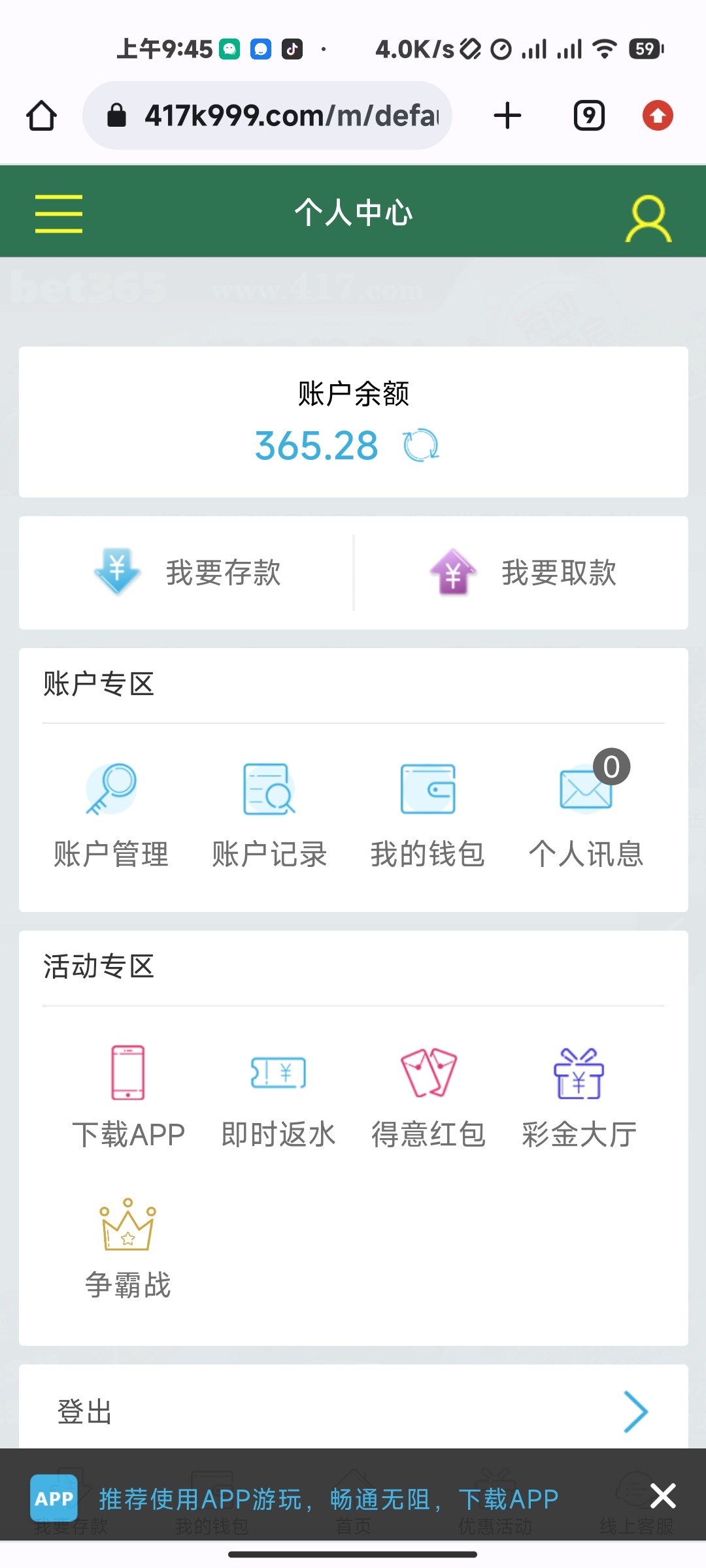Open 得意红包 red envelope
The image size is (706, 1568).
click(x=429, y=1096)
